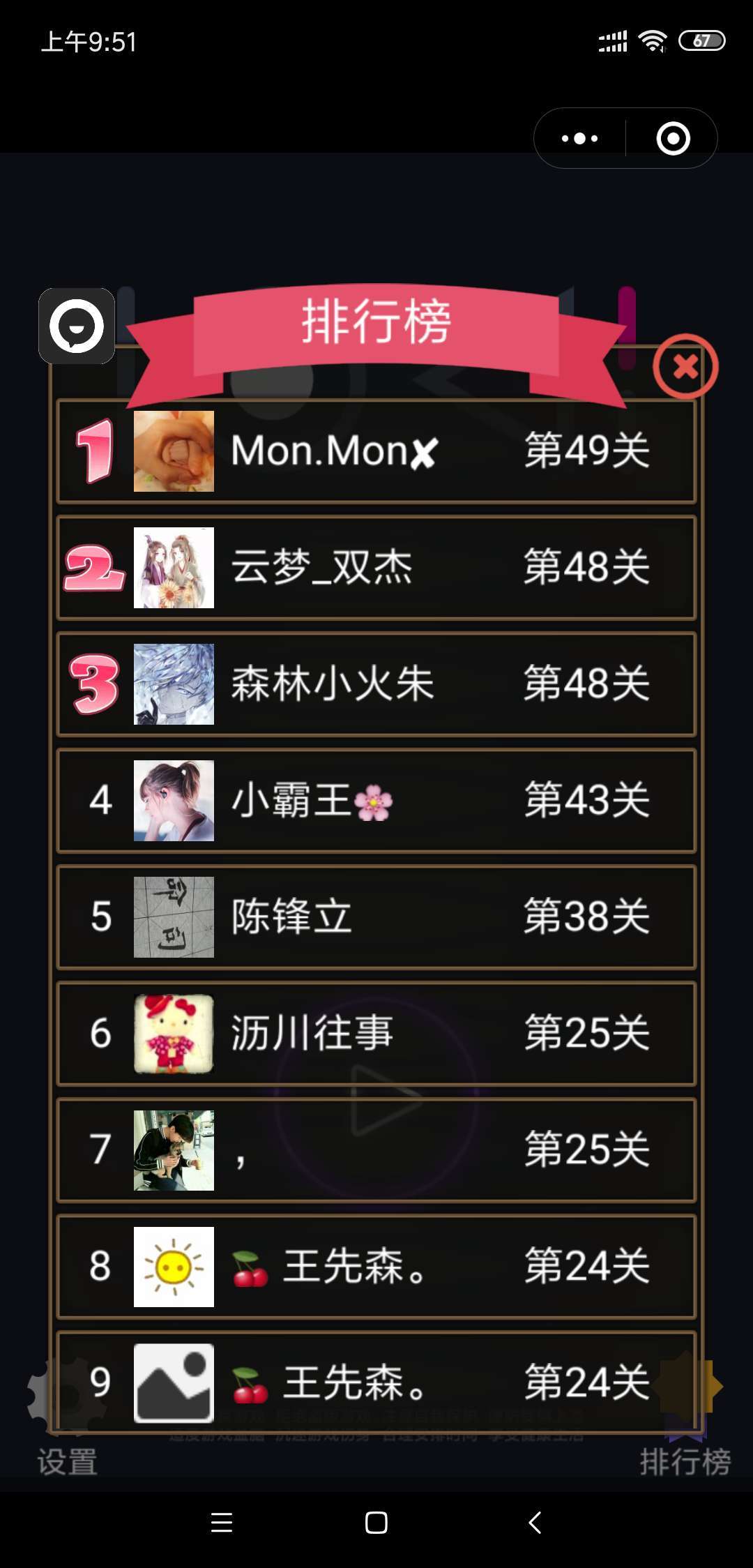This screenshot has height=1568, width=753.
Task: Select the 云梦_双杰 ranking row
Action: click(376, 568)
